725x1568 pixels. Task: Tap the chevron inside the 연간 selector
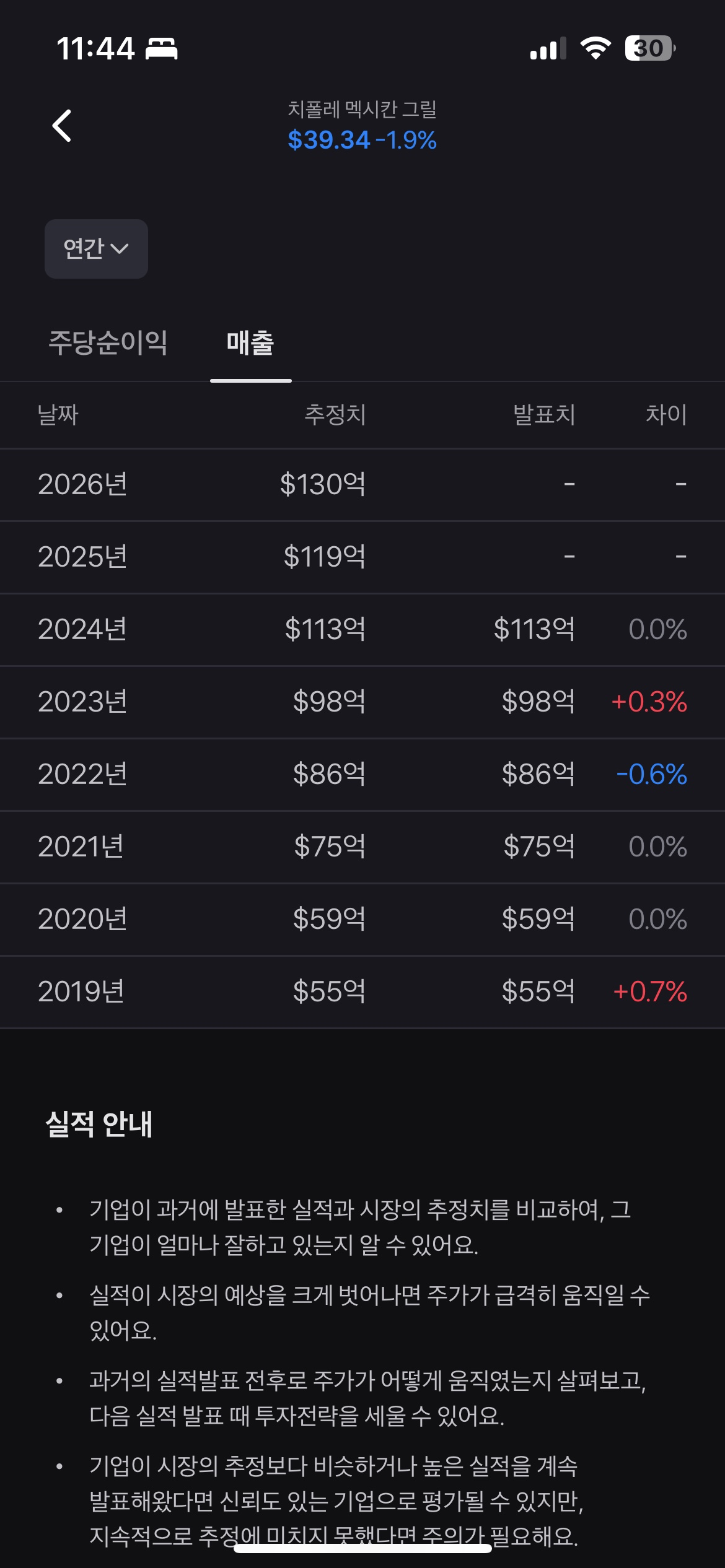pos(121,250)
